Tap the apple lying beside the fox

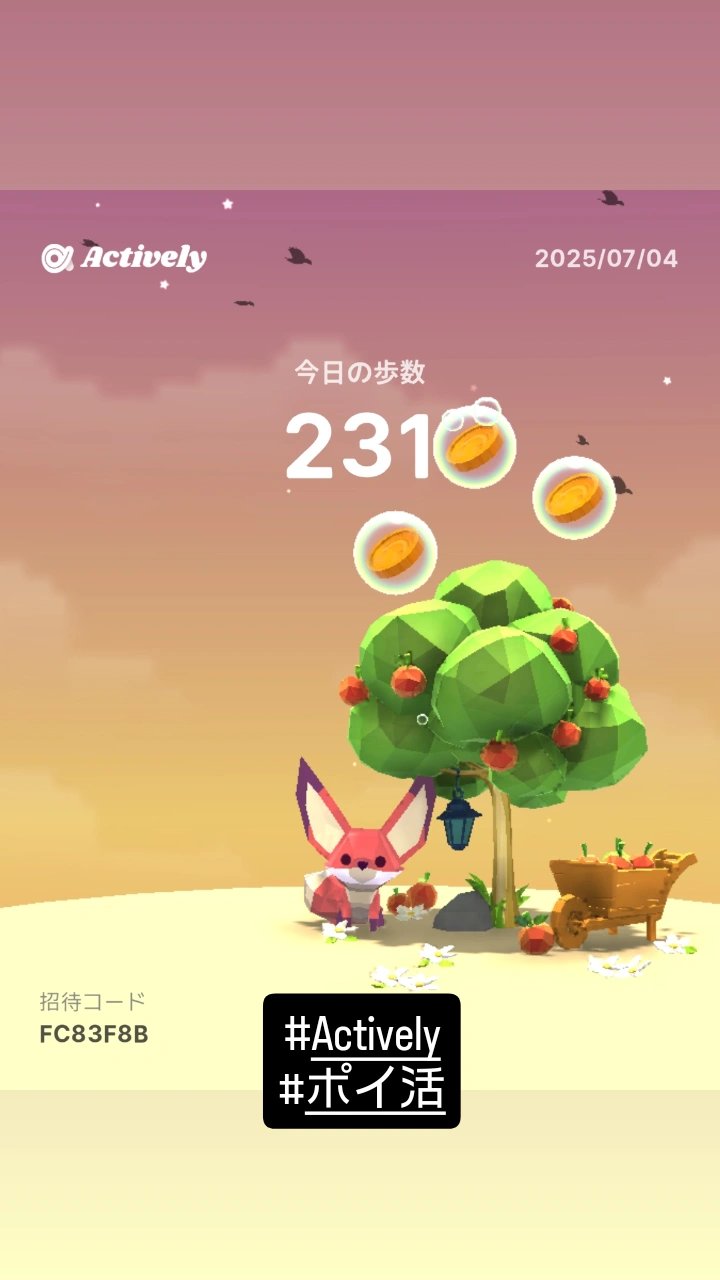tap(421, 893)
